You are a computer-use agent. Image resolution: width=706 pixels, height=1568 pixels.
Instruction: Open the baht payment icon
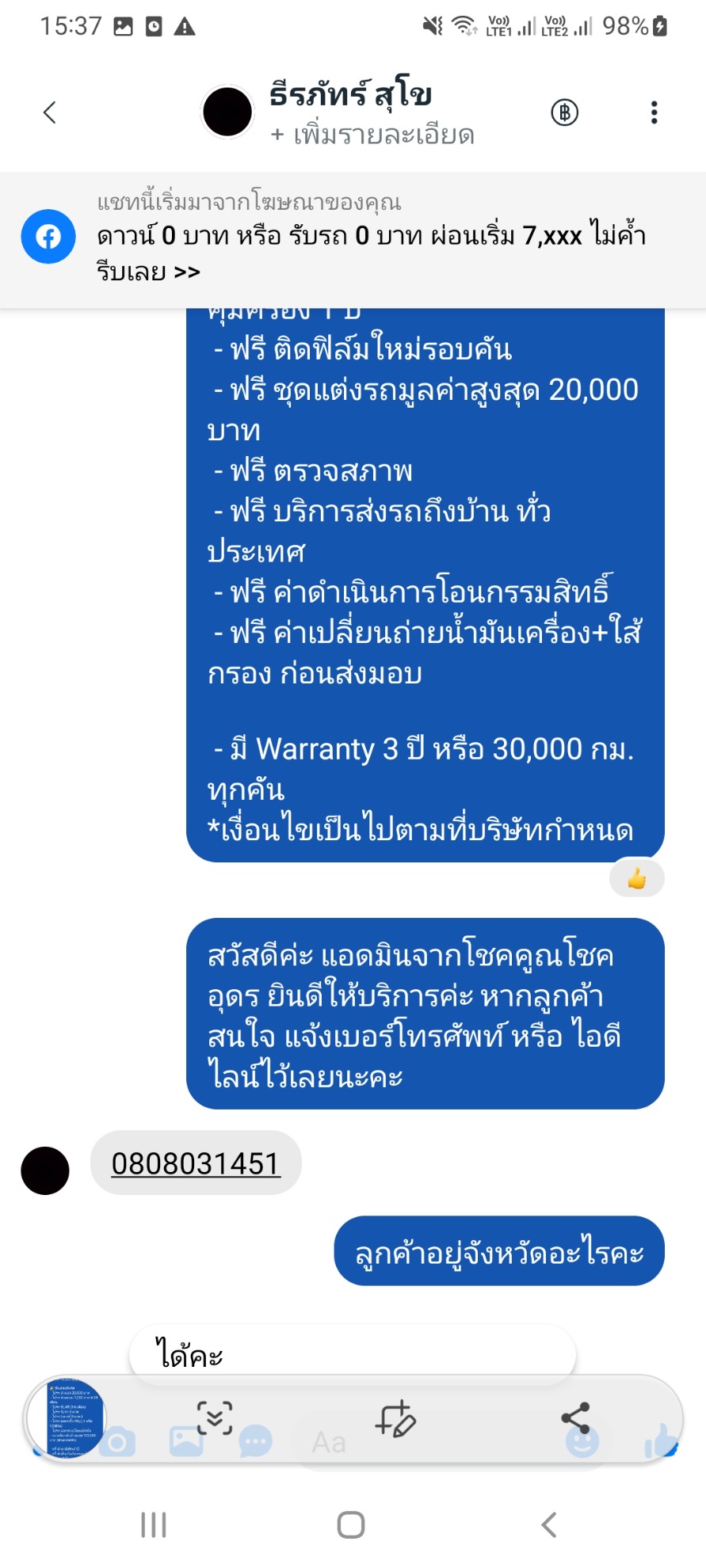[564, 112]
